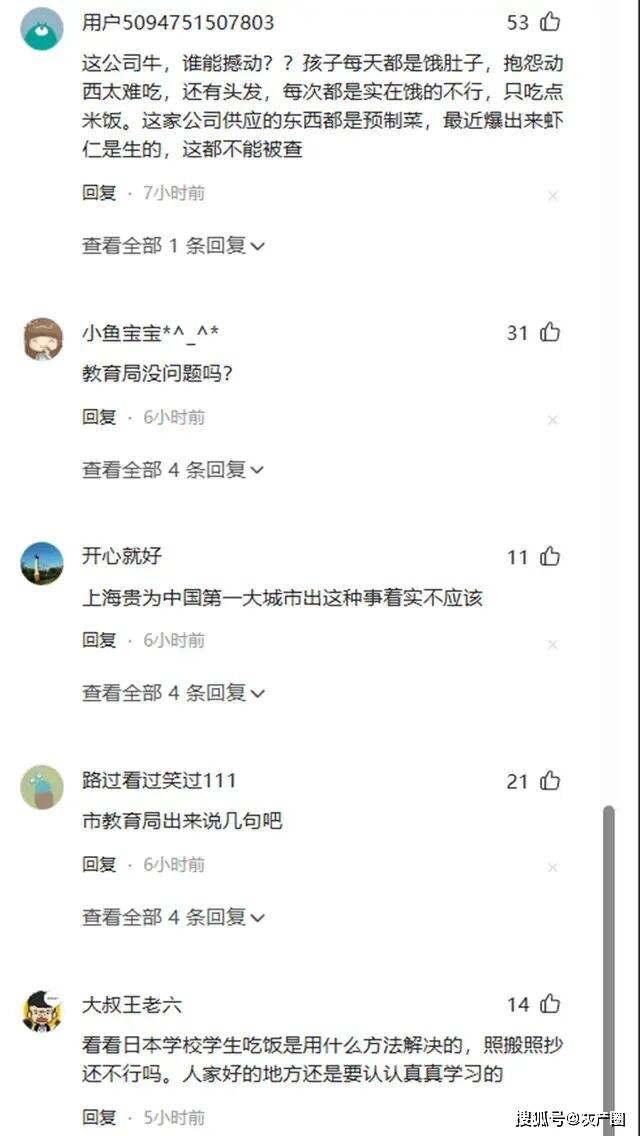Open 大叔王老六's profile avatar
The image size is (640, 1136).
[x=42, y=1011]
